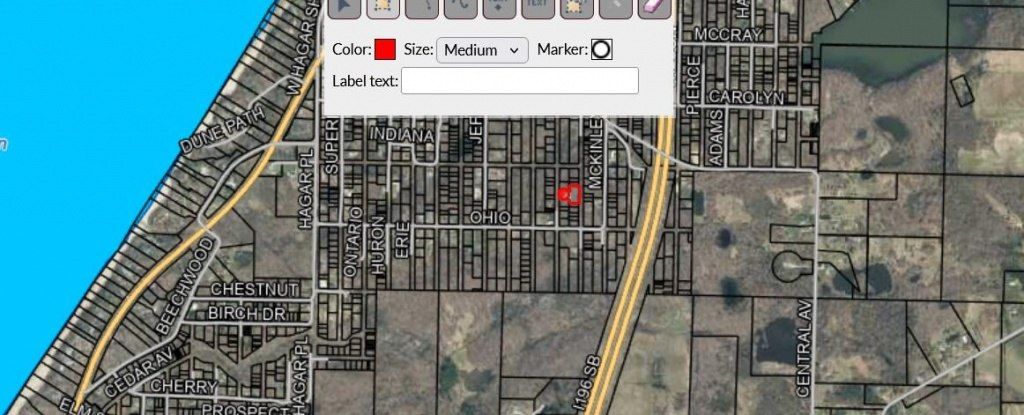Focus the Label text field
The image size is (1024, 415).
519,81
